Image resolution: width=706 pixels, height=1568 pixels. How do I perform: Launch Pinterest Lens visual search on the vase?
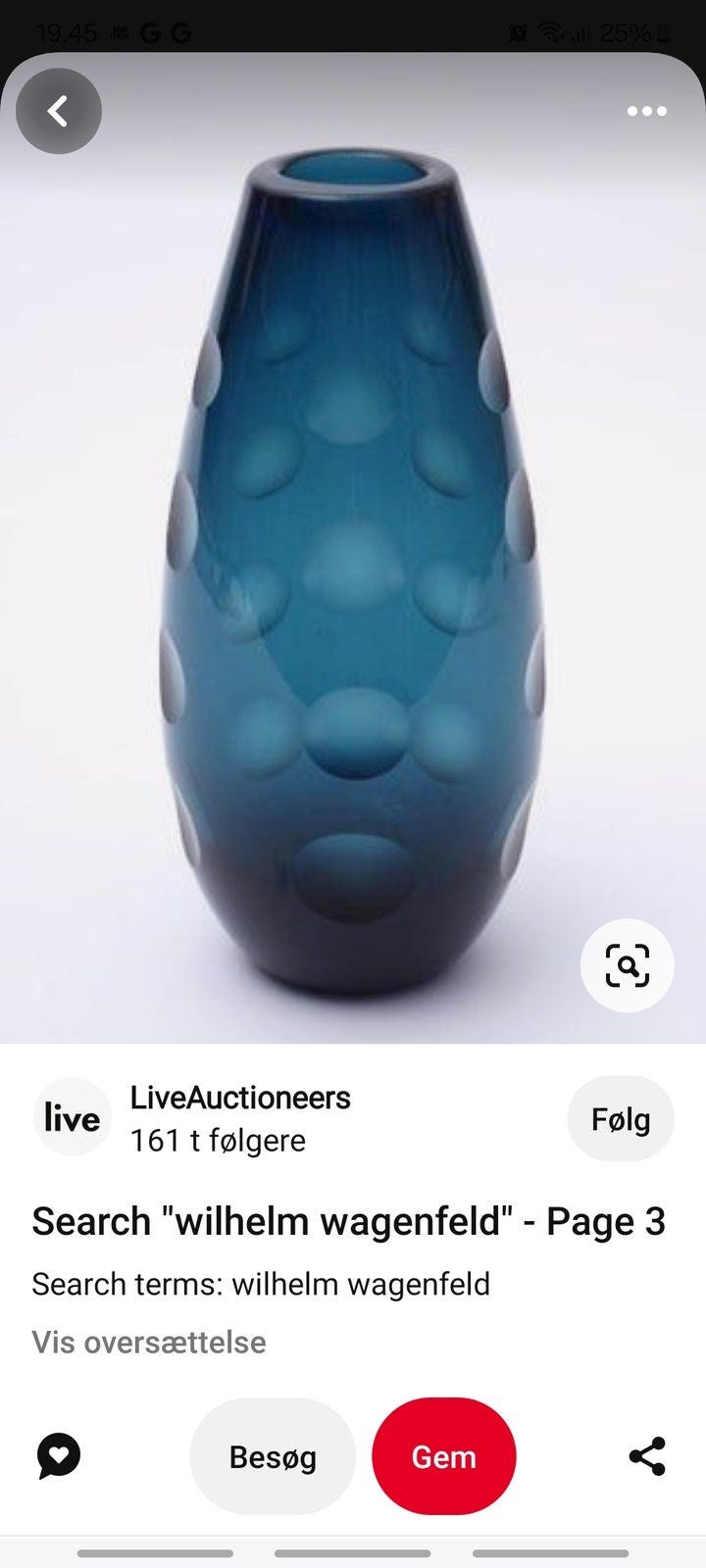pos(628,966)
